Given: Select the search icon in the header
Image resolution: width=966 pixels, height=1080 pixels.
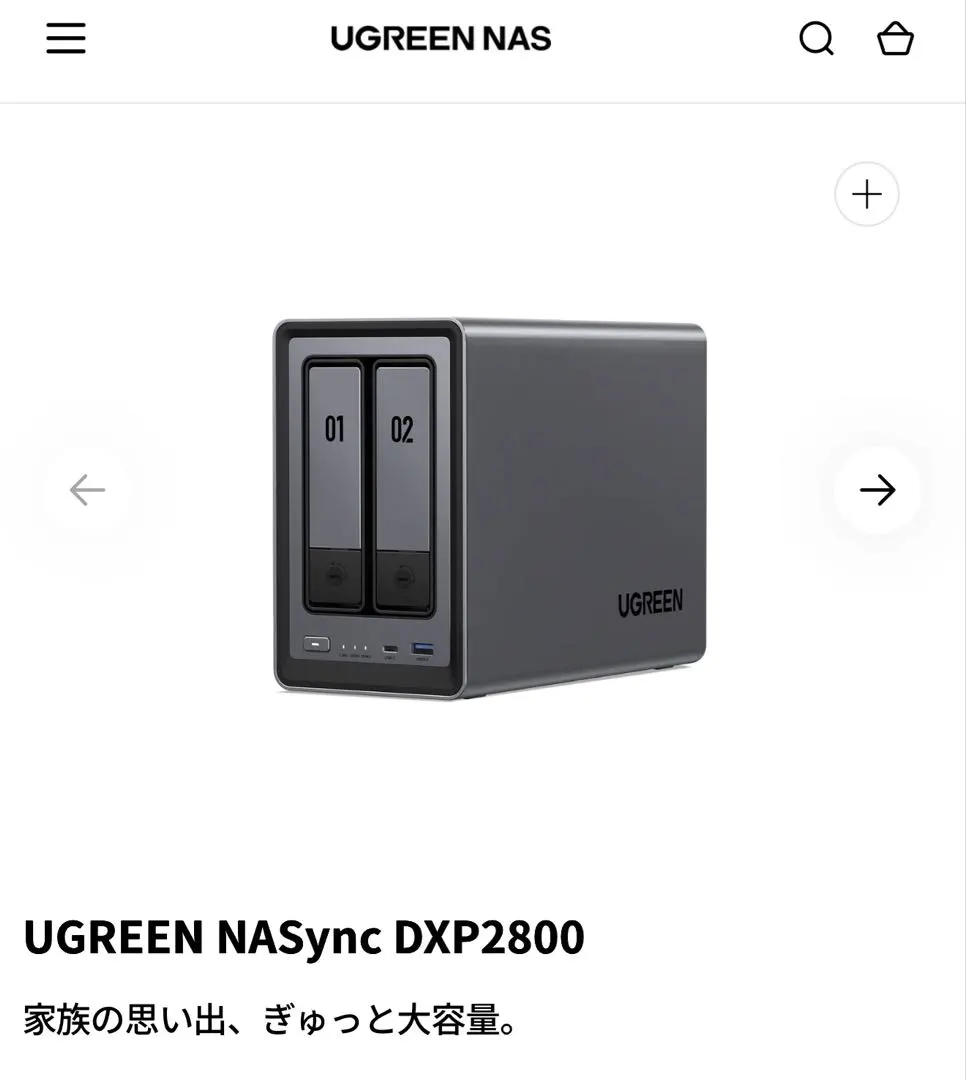Looking at the screenshot, I should (817, 38).
